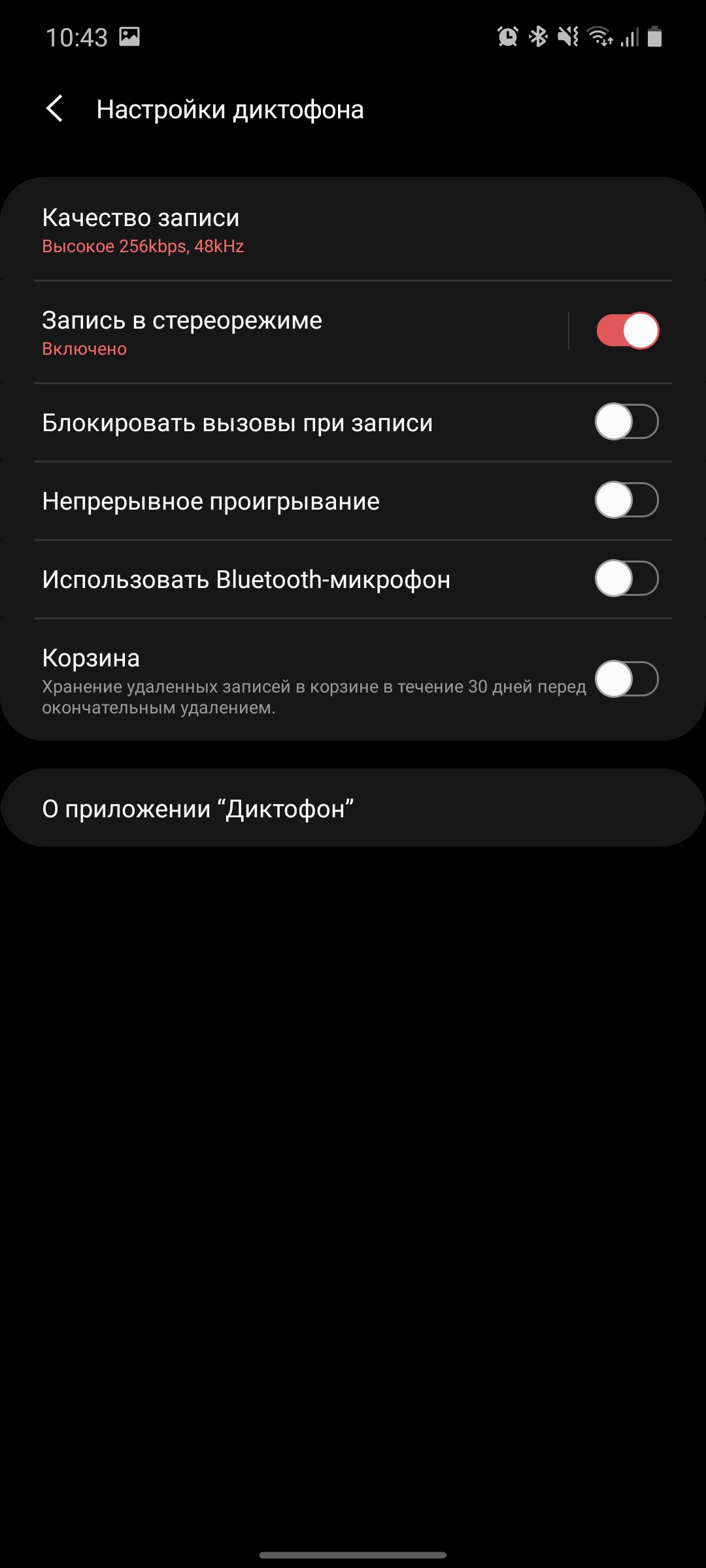Open О приложении "Диктофон"
706x1568 pixels.
(x=353, y=809)
